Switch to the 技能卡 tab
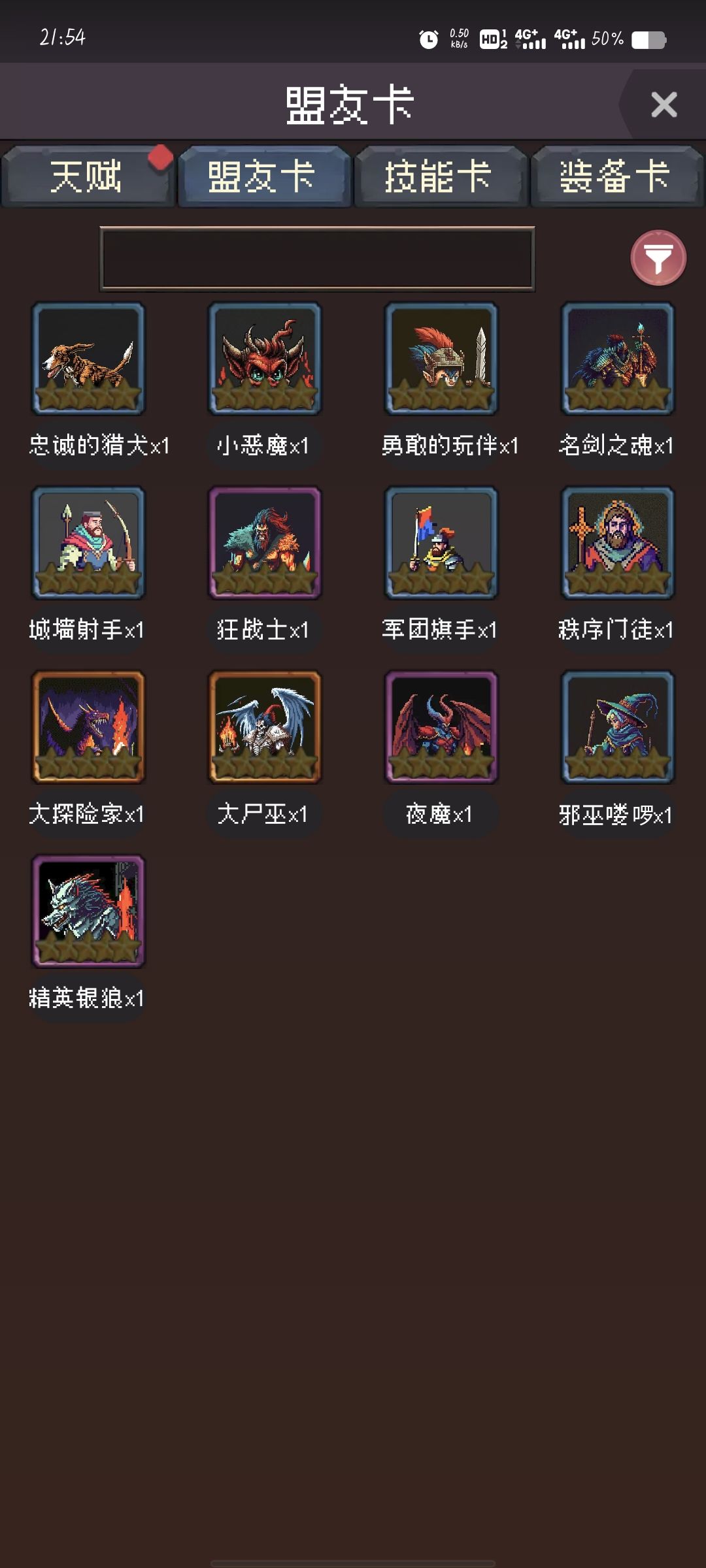This screenshot has width=706, height=1568. (x=441, y=178)
